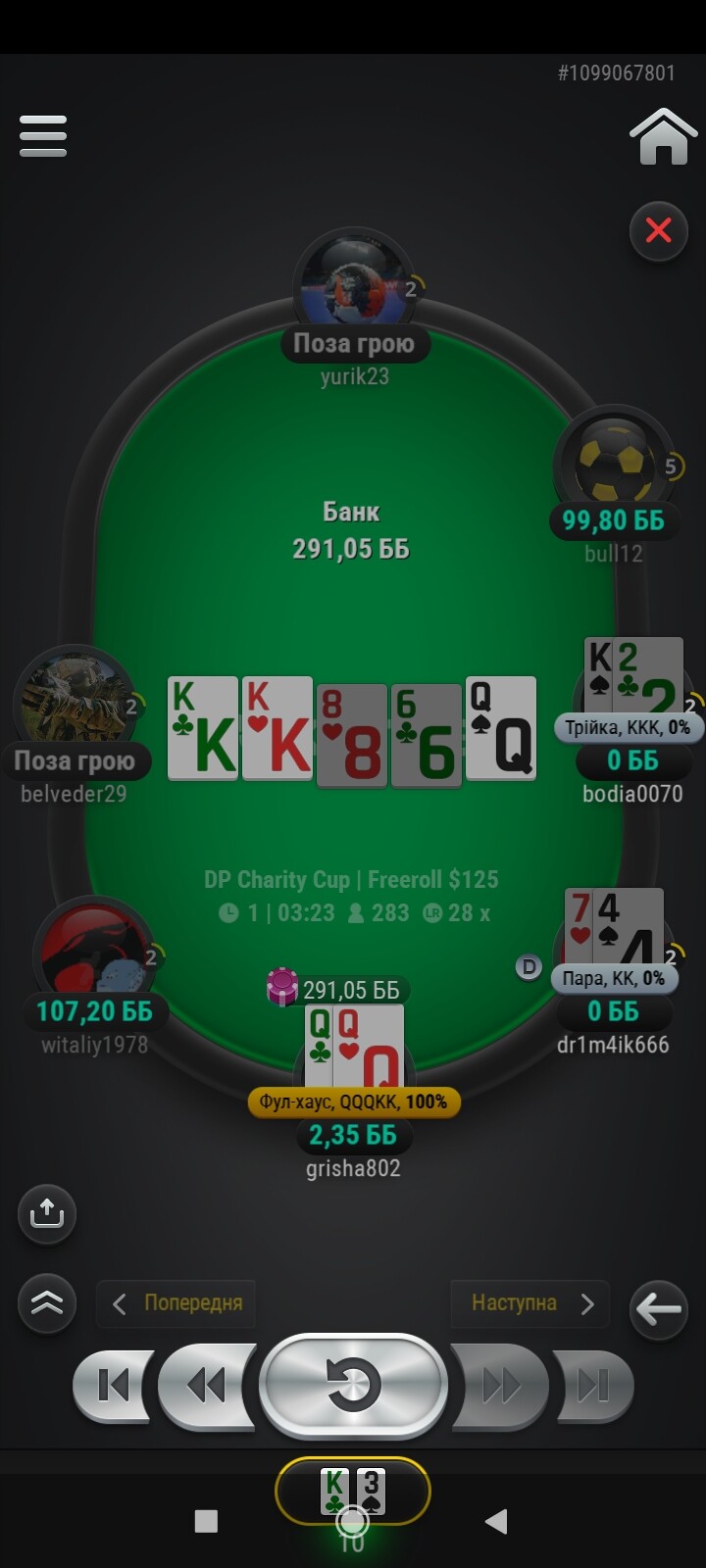
Task: Go to Попередня hand
Action: click(x=176, y=1303)
